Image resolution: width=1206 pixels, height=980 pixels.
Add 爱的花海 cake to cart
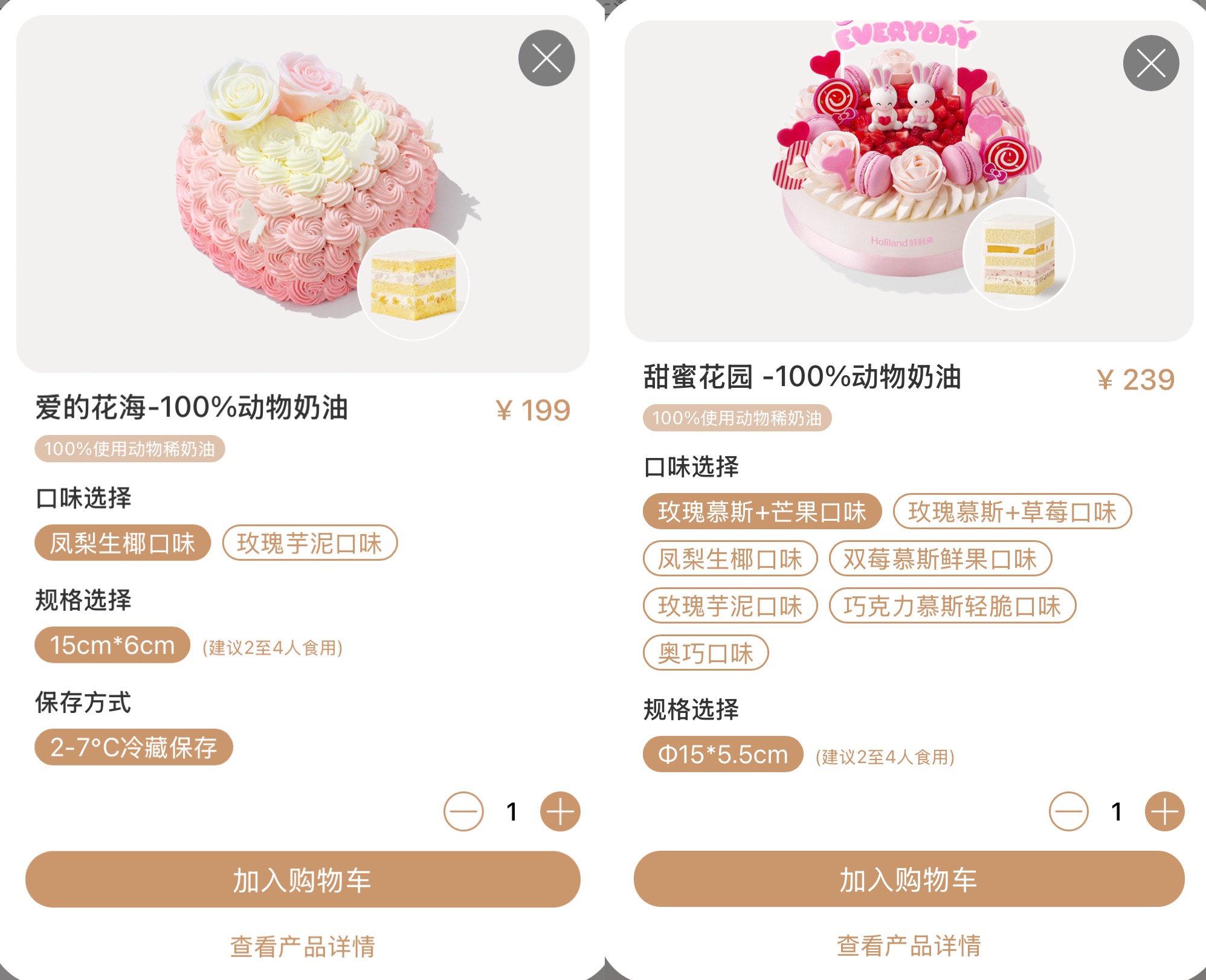303,880
